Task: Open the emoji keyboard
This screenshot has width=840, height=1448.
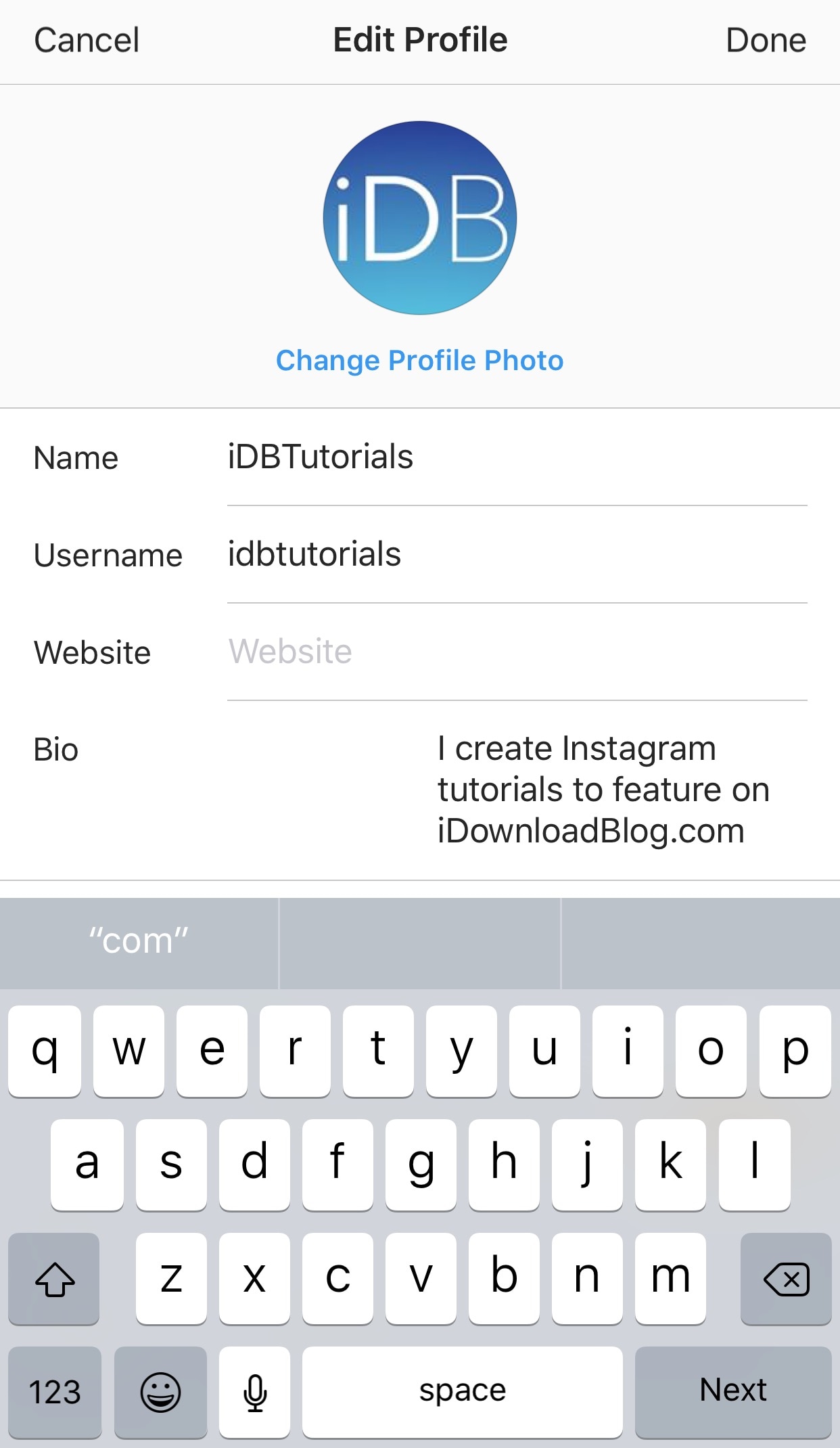Action: coord(160,1392)
